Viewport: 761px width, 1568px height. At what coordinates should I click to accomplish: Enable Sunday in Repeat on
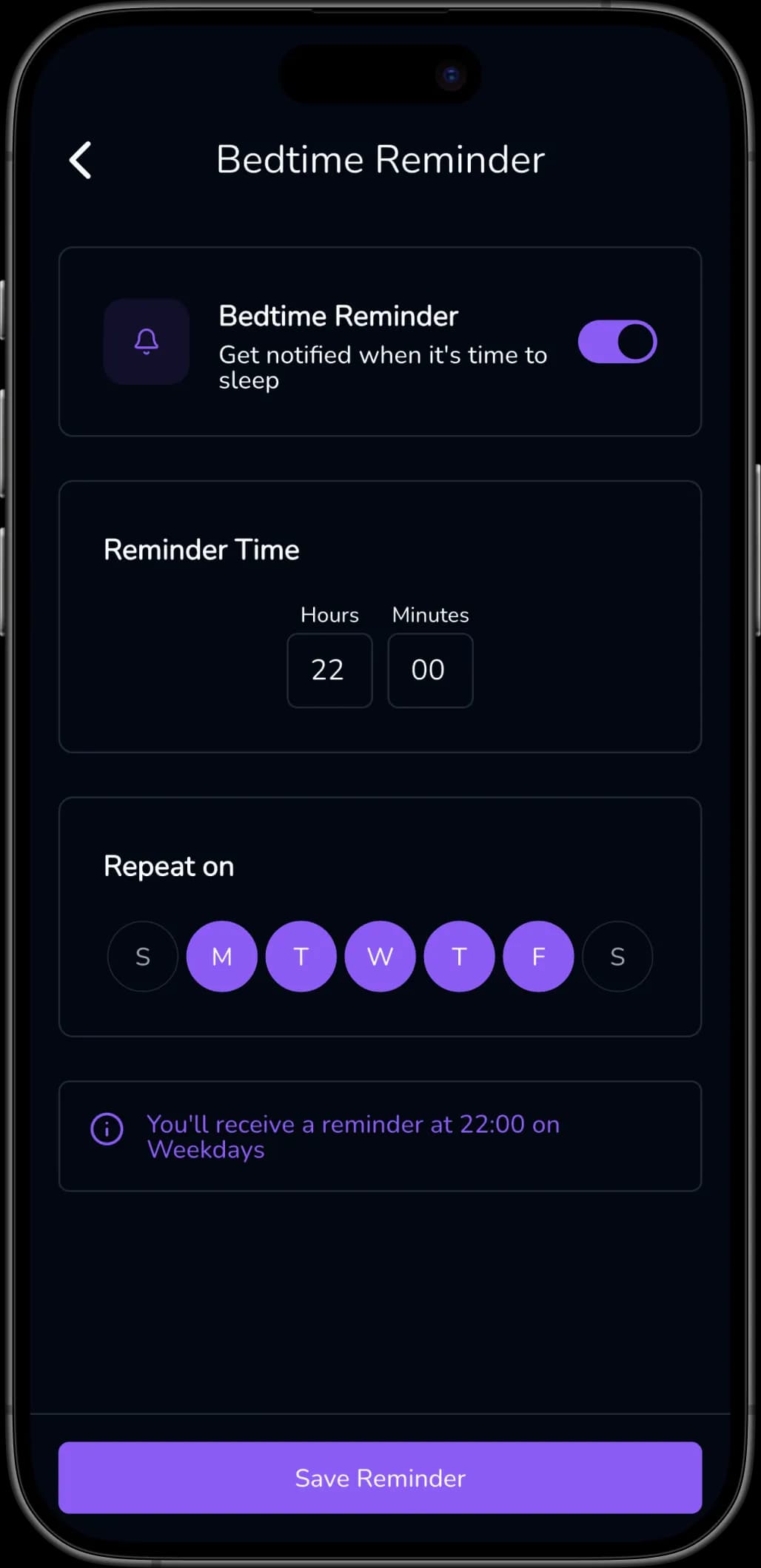pyautogui.click(x=143, y=956)
